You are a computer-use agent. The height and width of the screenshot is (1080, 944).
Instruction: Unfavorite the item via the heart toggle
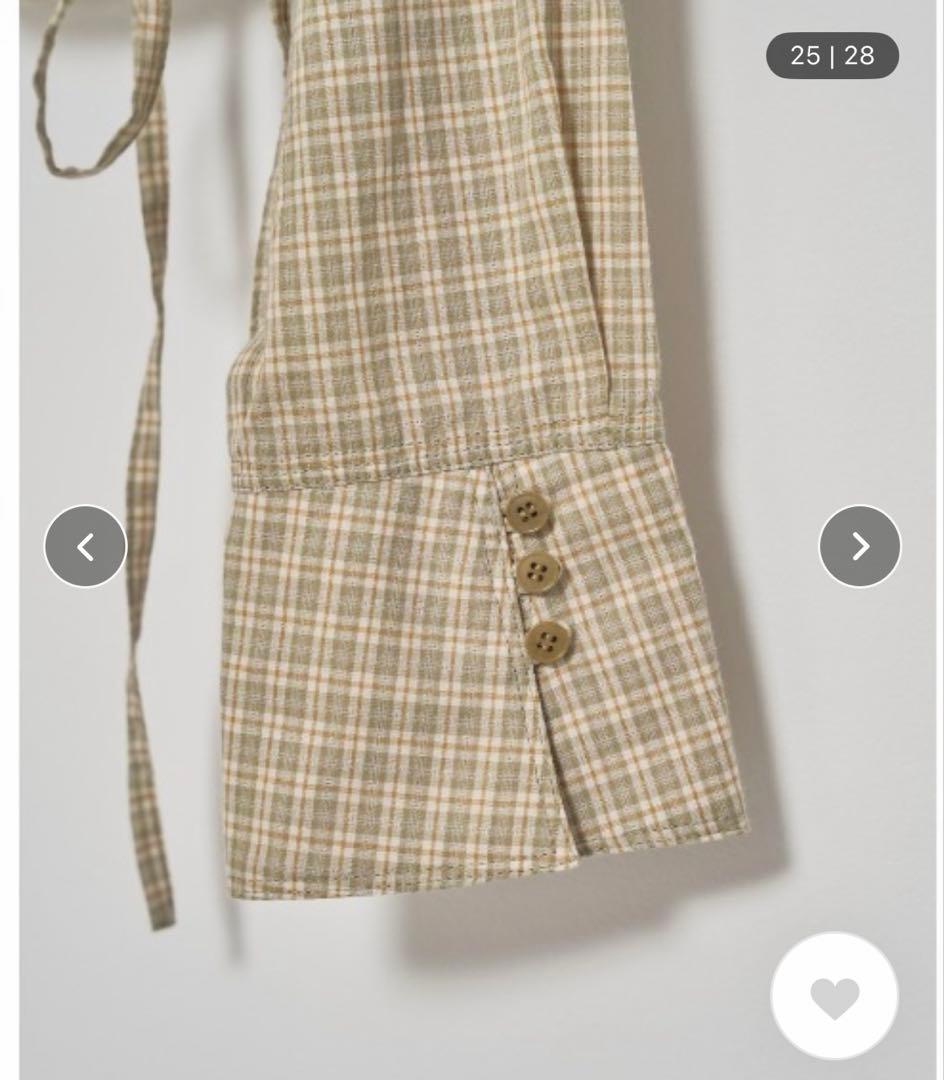pos(834,997)
